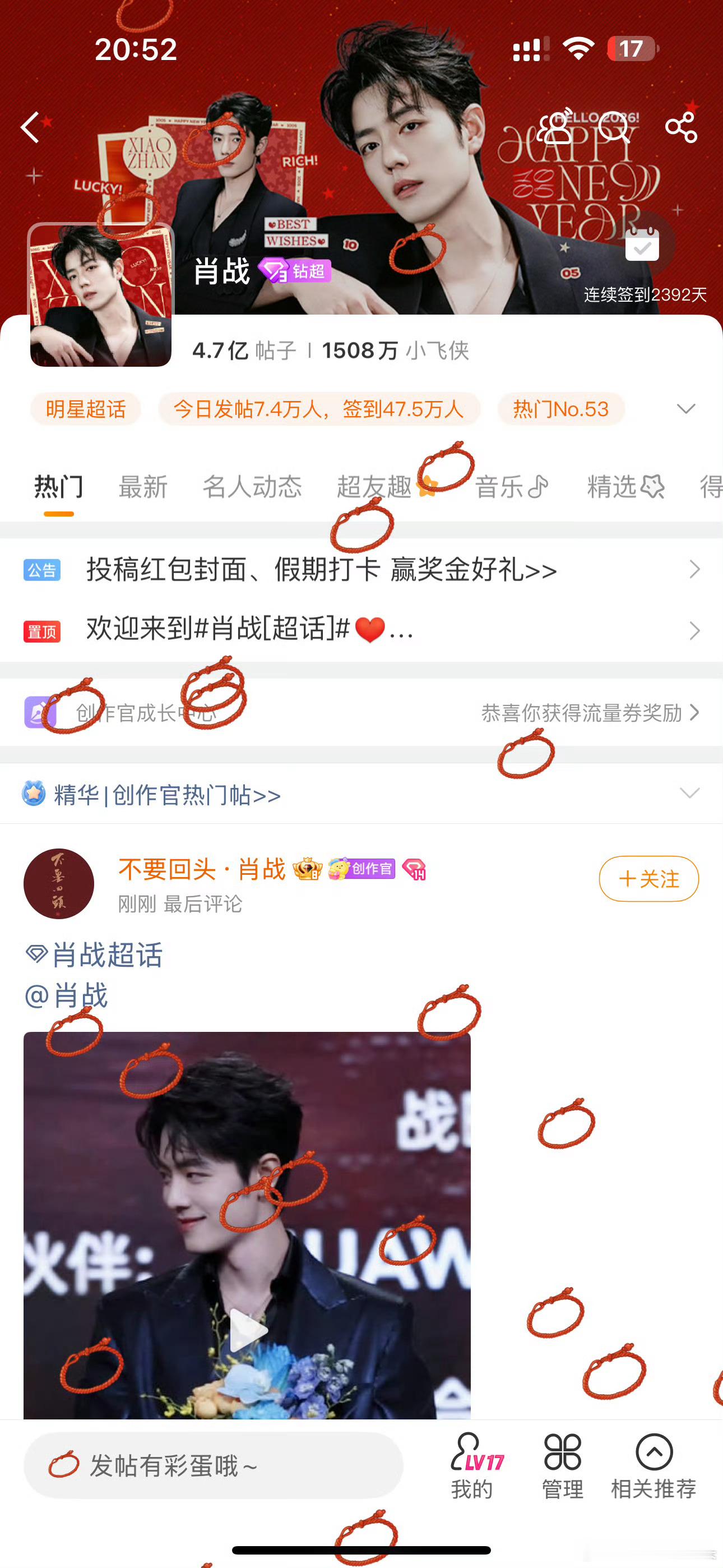
Task: Open the 恭喜你获得流量券奖励 arrow
Action: click(694, 712)
